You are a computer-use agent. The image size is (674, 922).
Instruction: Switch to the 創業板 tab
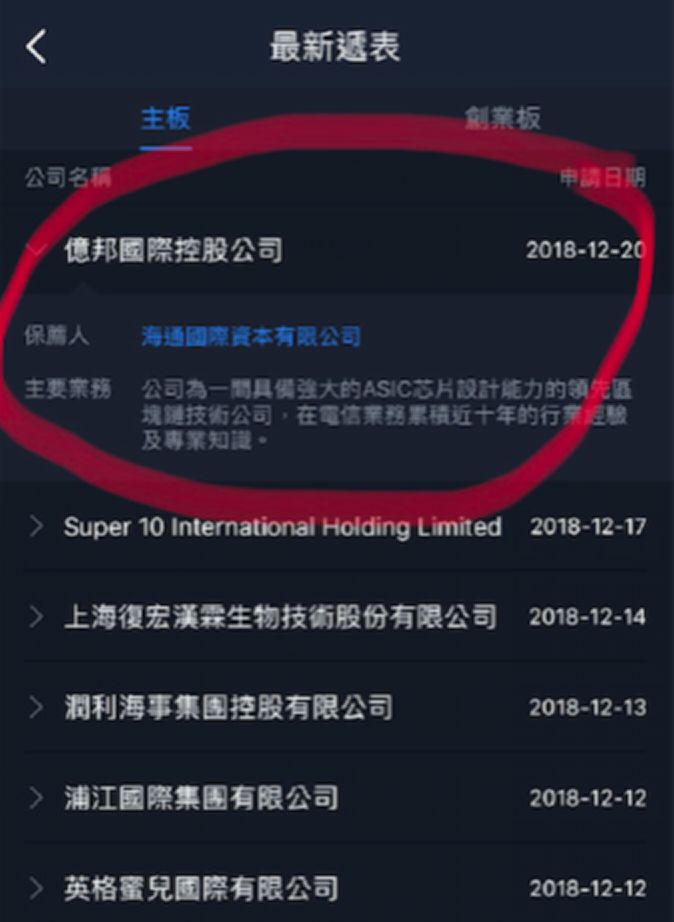pos(502,118)
